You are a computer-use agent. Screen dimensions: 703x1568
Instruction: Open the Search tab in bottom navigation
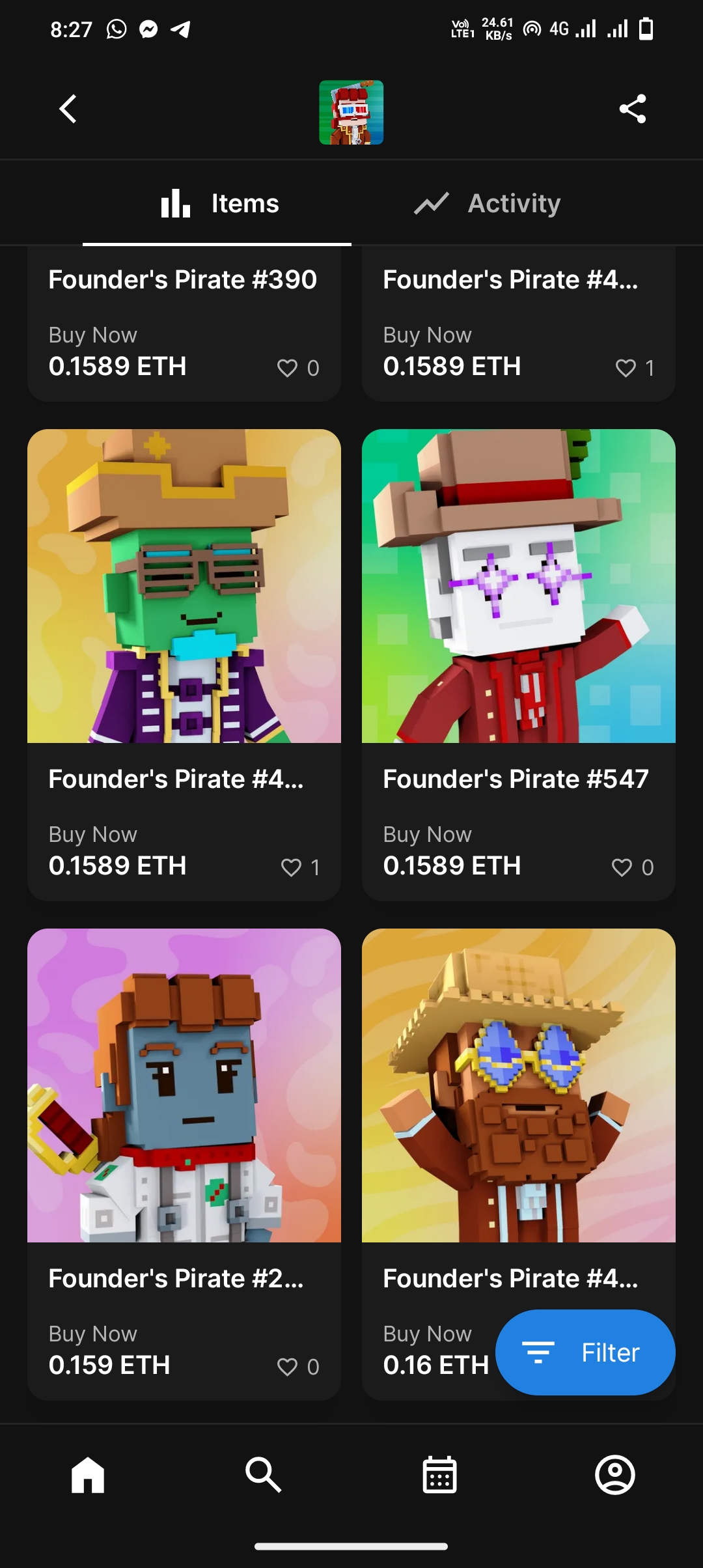(264, 1475)
